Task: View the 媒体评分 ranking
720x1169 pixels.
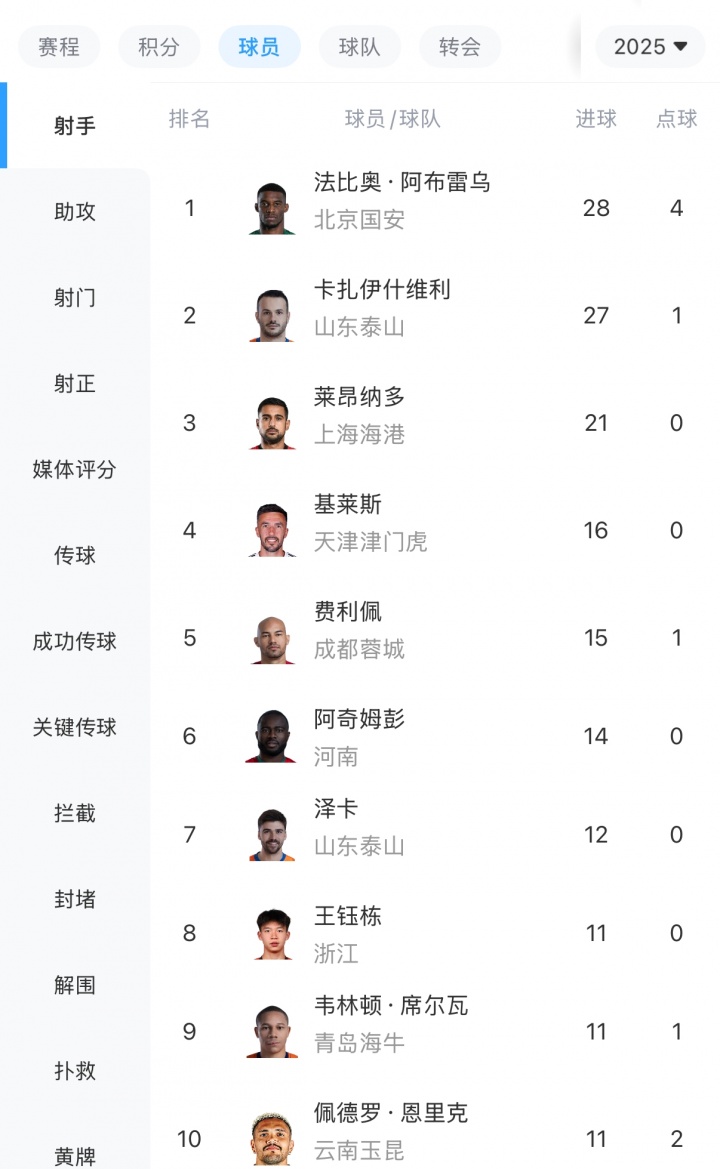Action: 75,470
